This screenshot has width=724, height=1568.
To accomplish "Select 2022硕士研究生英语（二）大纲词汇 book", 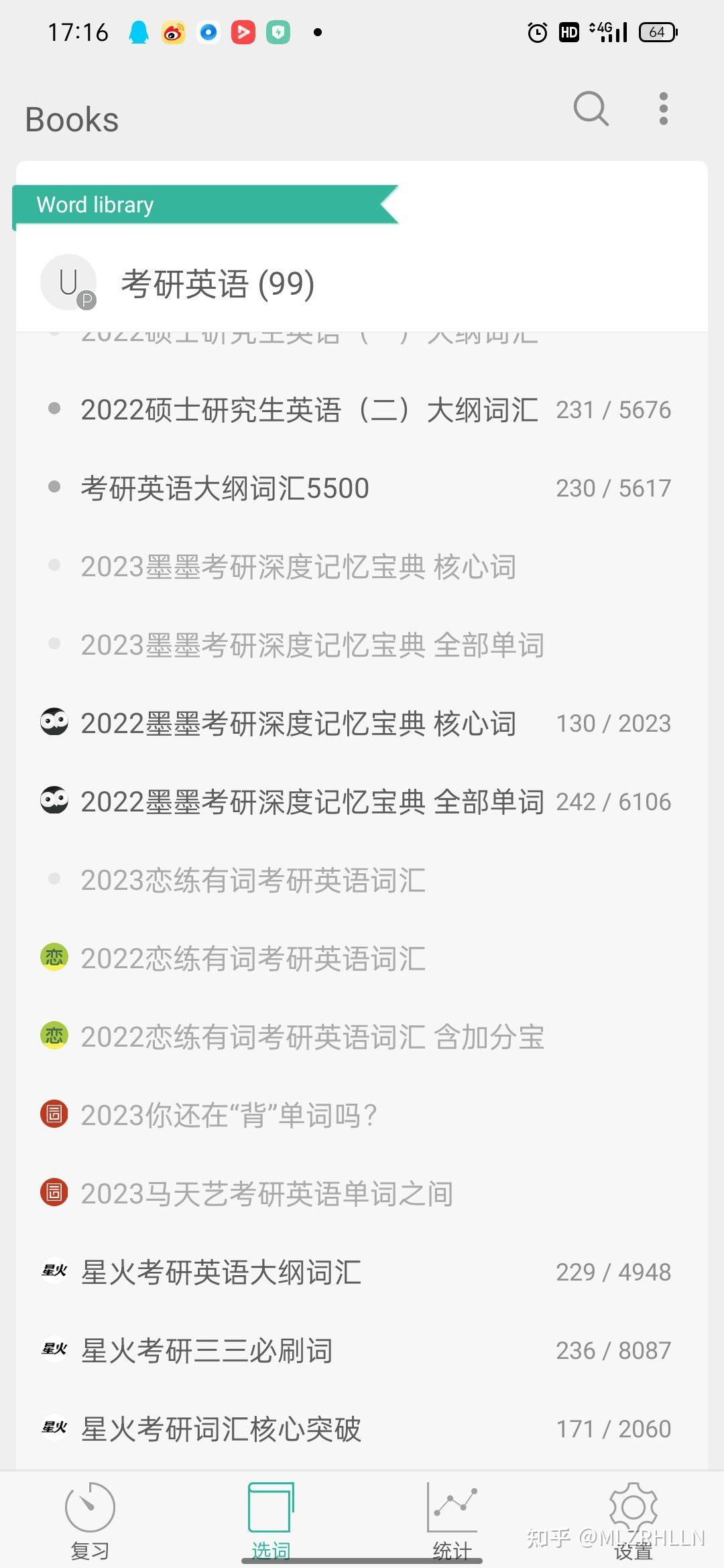I will coord(309,410).
